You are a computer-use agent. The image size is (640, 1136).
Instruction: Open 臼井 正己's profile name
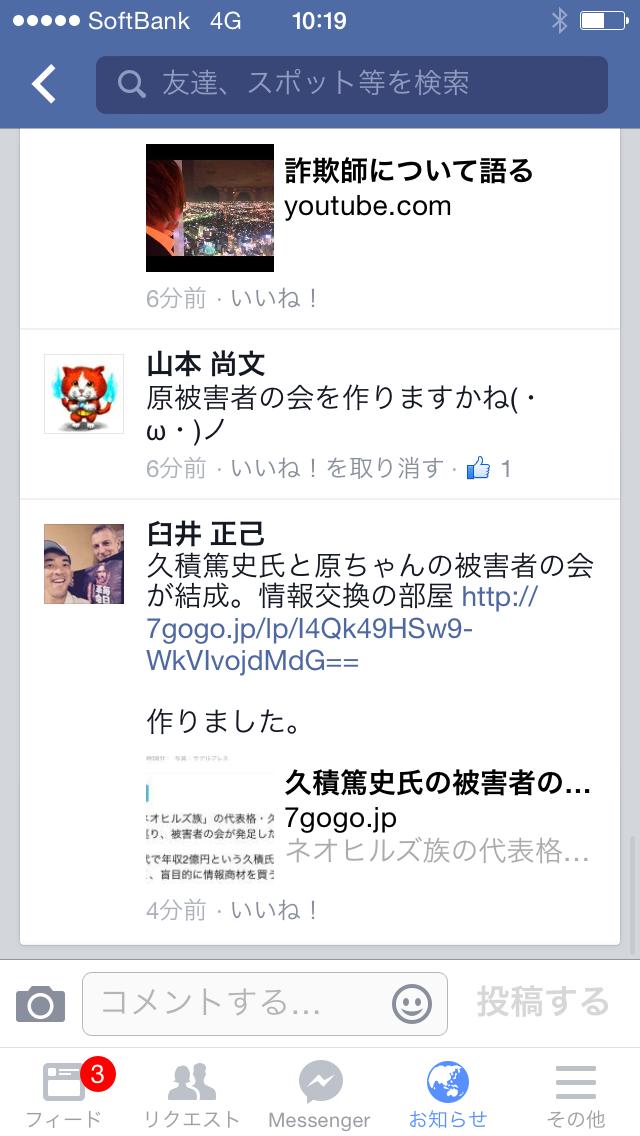click(206, 532)
